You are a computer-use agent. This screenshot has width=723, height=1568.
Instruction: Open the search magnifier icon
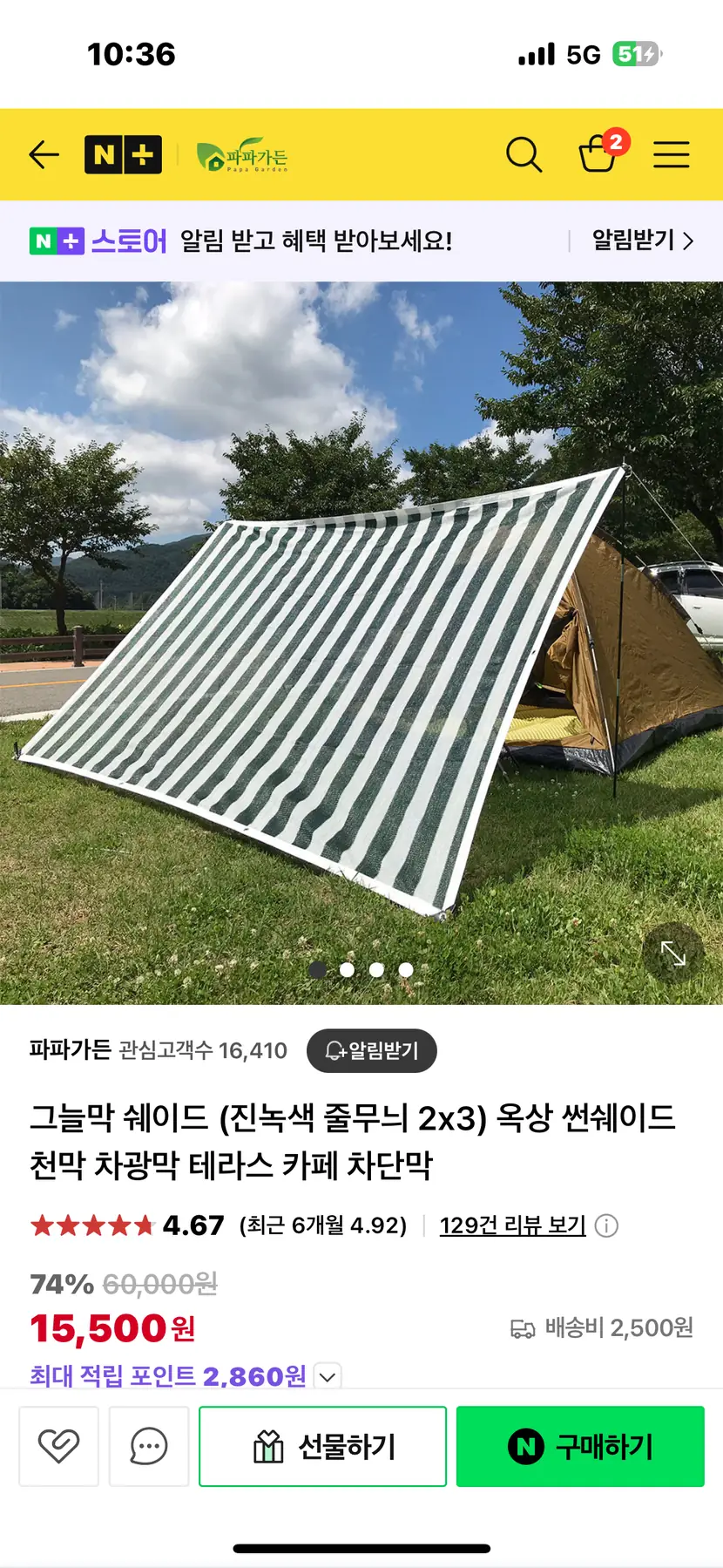coord(524,155)
